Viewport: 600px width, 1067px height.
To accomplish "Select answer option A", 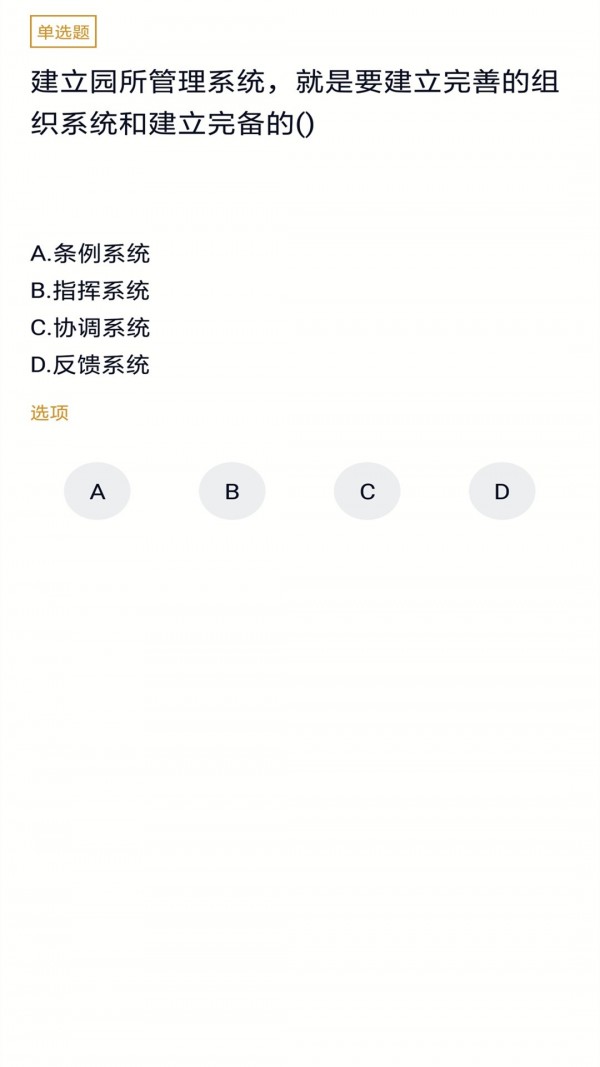I will 97,491.
